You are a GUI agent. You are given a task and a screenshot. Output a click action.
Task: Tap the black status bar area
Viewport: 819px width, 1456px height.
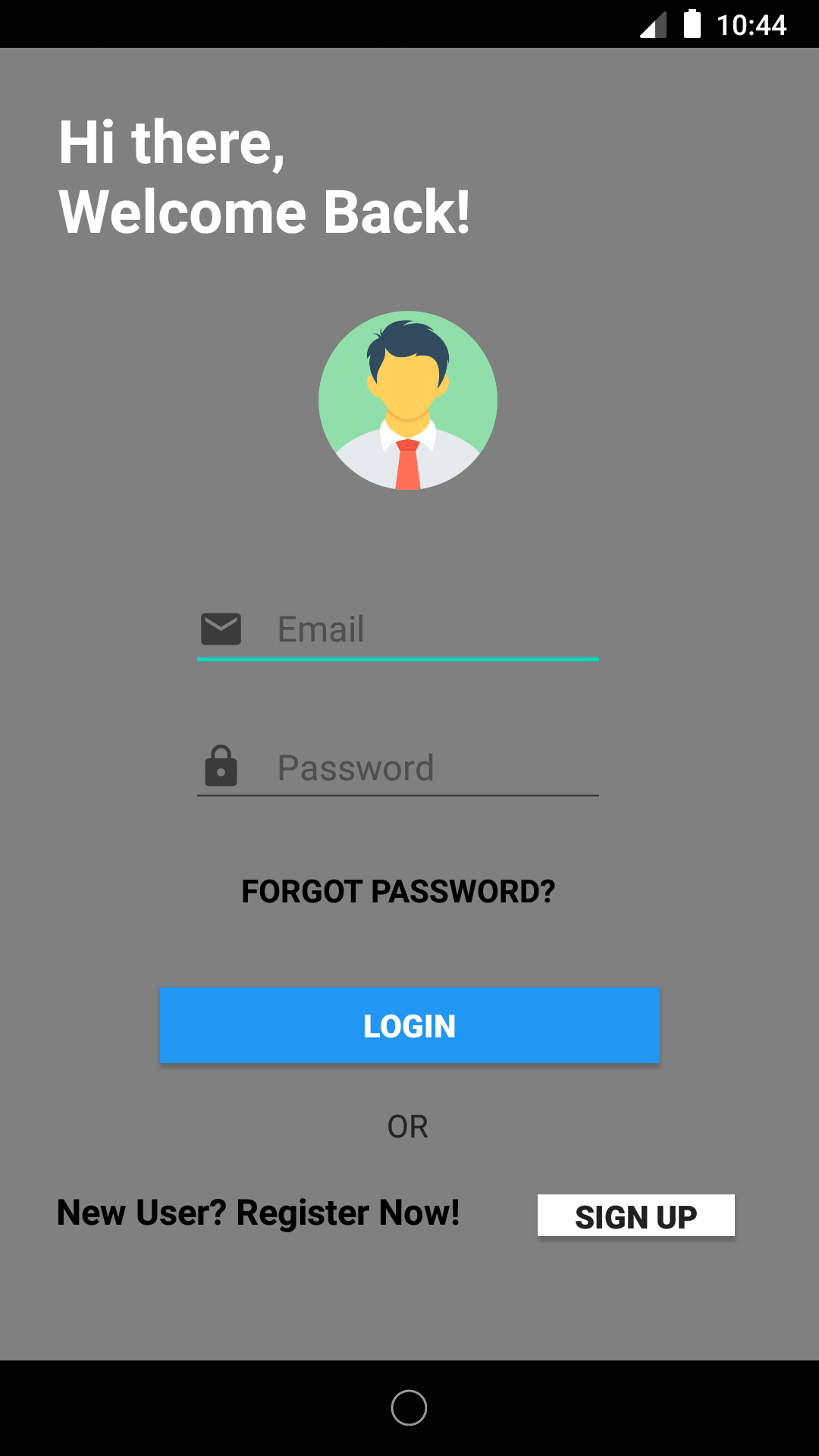click(303, 23)
